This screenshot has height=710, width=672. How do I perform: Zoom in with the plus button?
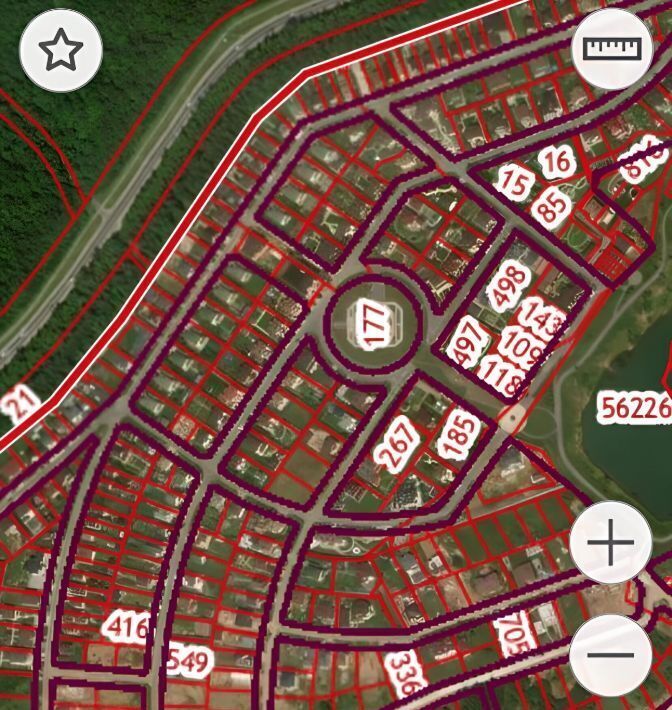pos(611,543)
